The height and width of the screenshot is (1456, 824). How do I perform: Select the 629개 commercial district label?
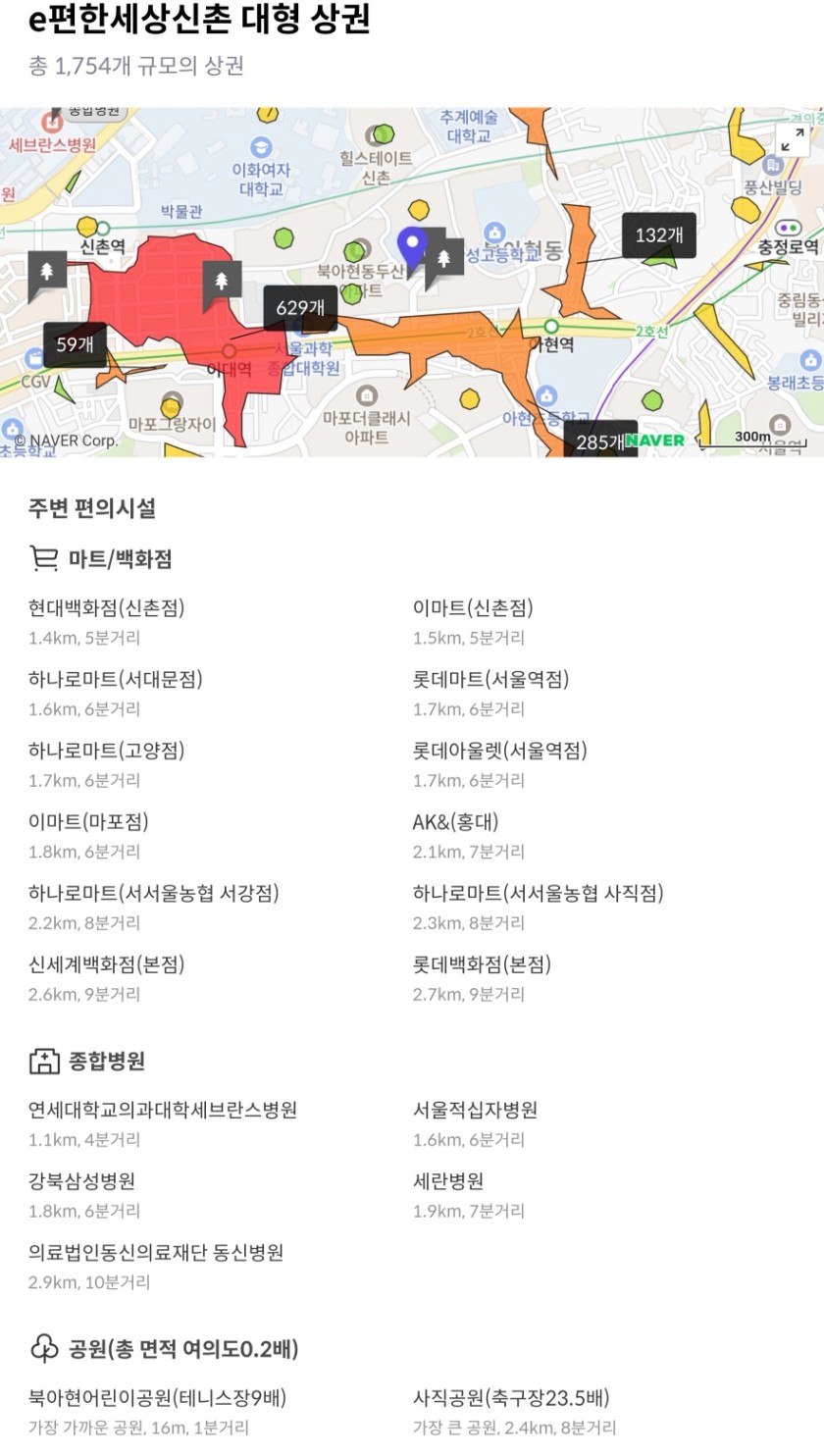(x=300, y=308)
